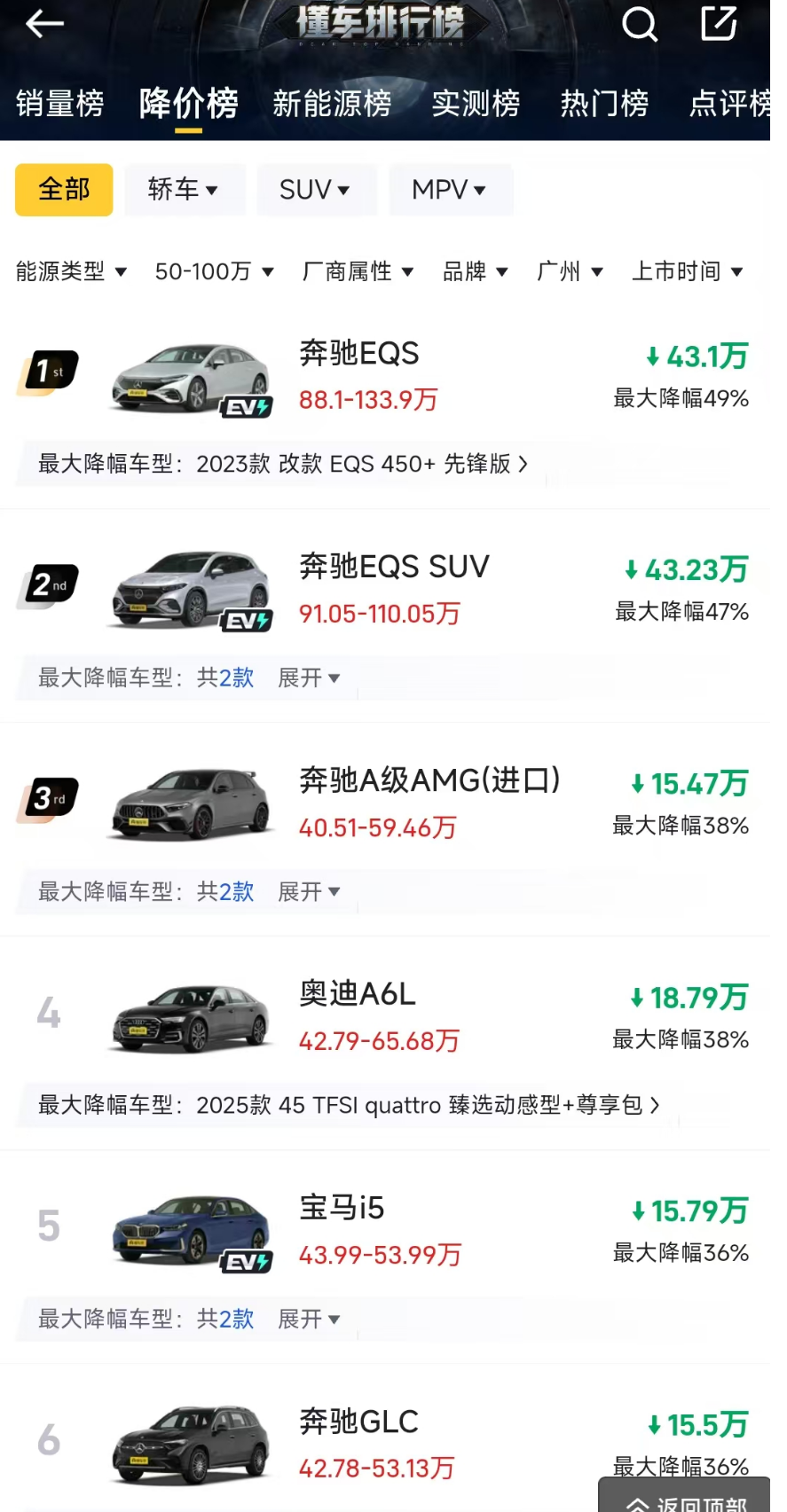Tap the 奔驰A级AMG car thumbnail

click(x=189, y=805)
